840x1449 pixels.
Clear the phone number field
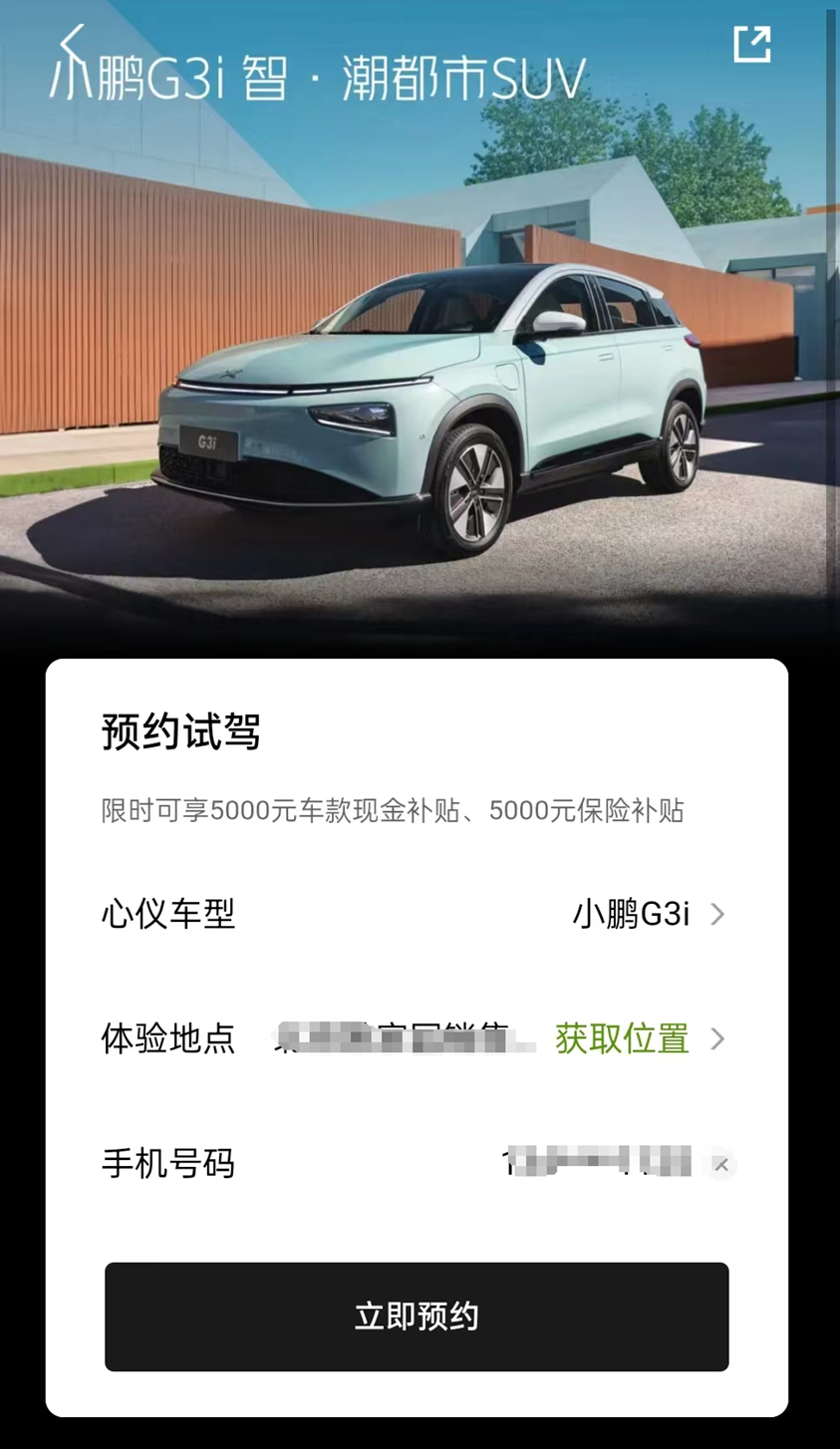[x=721, y=1164]
